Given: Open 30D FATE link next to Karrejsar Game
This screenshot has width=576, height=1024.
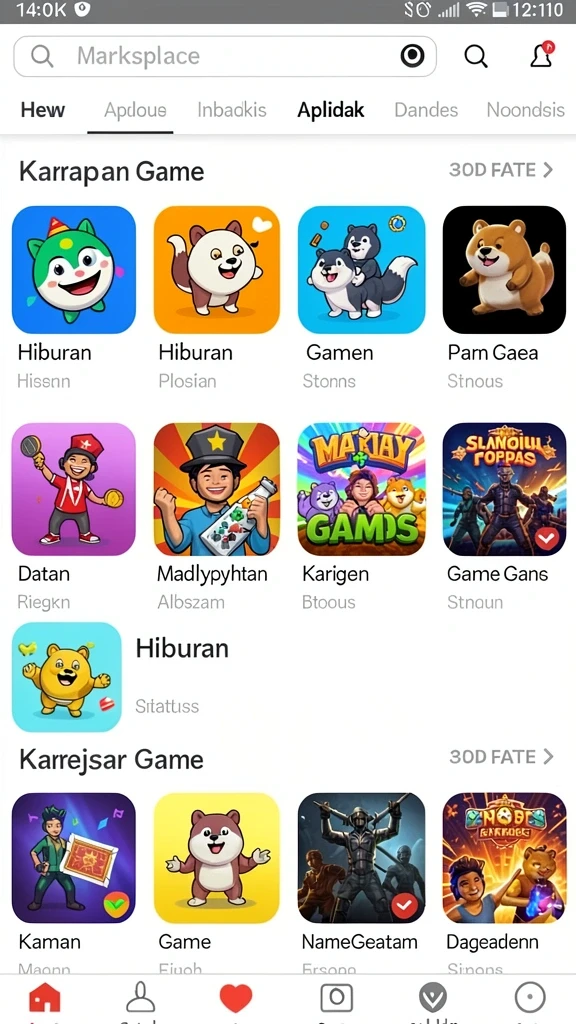Looking at the screenshot, I should click(501, 757).
